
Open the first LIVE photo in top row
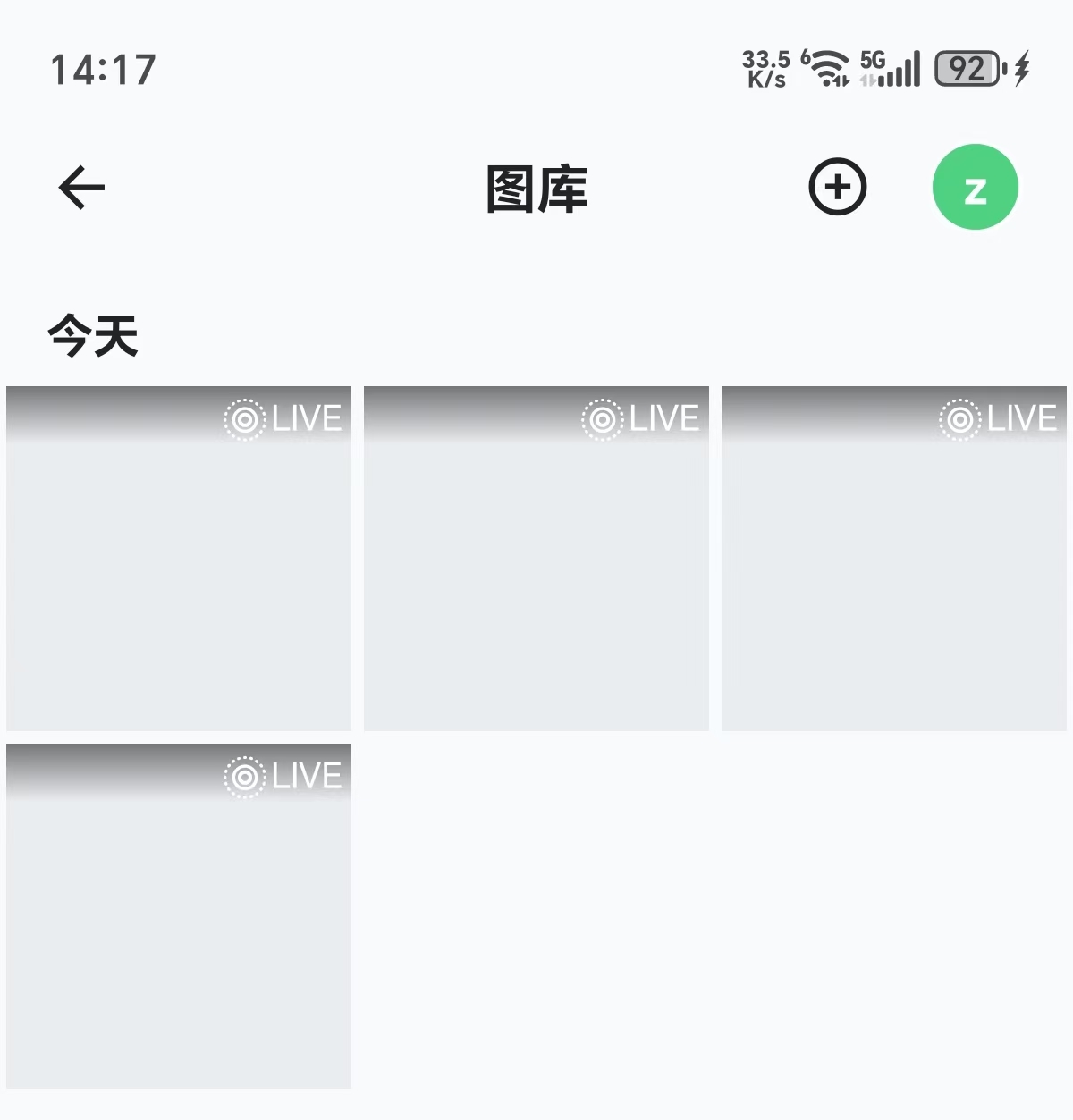[179, 559]
